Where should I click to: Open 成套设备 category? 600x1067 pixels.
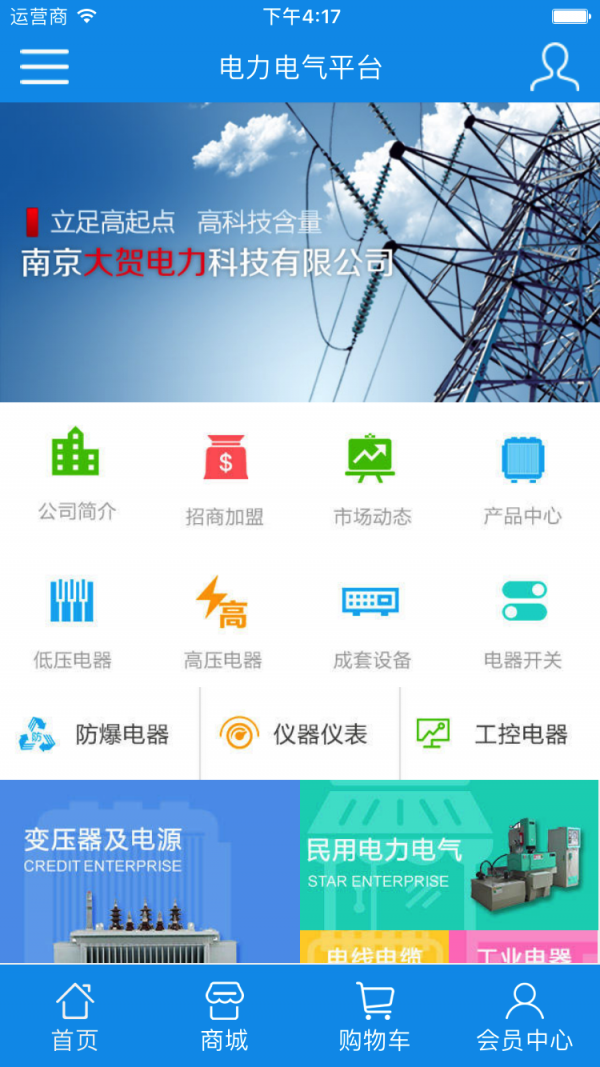pyautogui.click(x=372, y=621)
